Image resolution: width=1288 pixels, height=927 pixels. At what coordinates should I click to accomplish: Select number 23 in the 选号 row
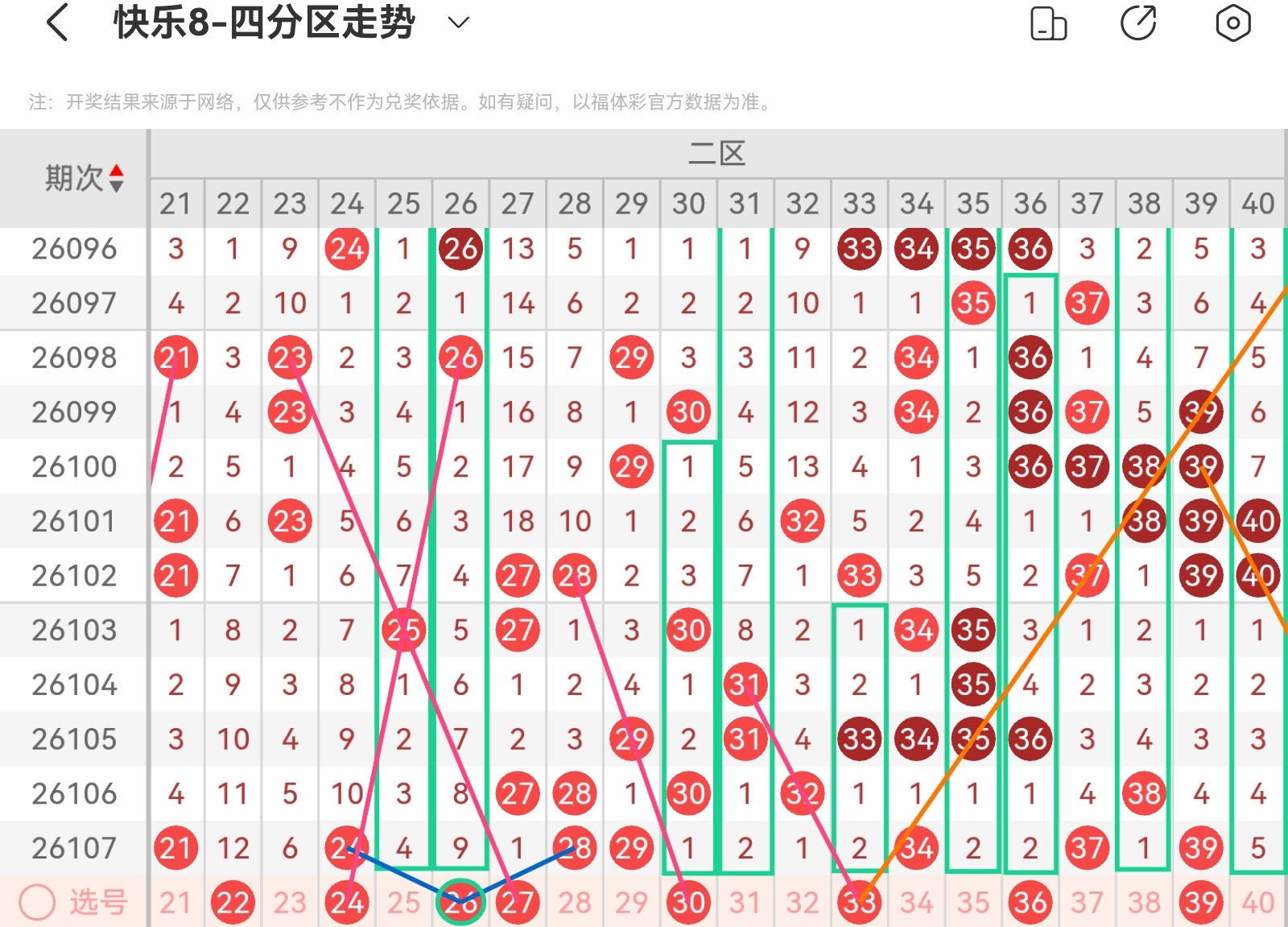290,902
